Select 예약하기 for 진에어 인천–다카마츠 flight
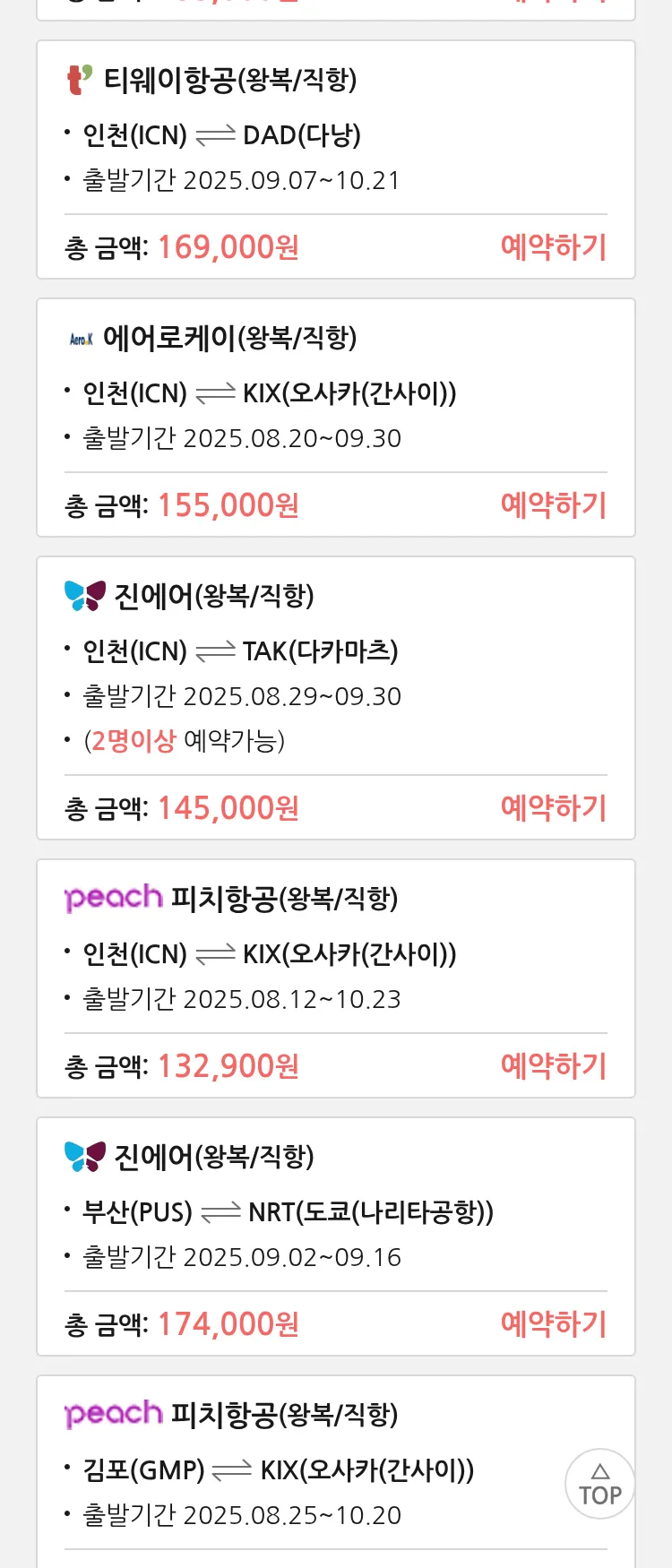The width and height of the screenshot is (672, 1568). tap(553, 807)
